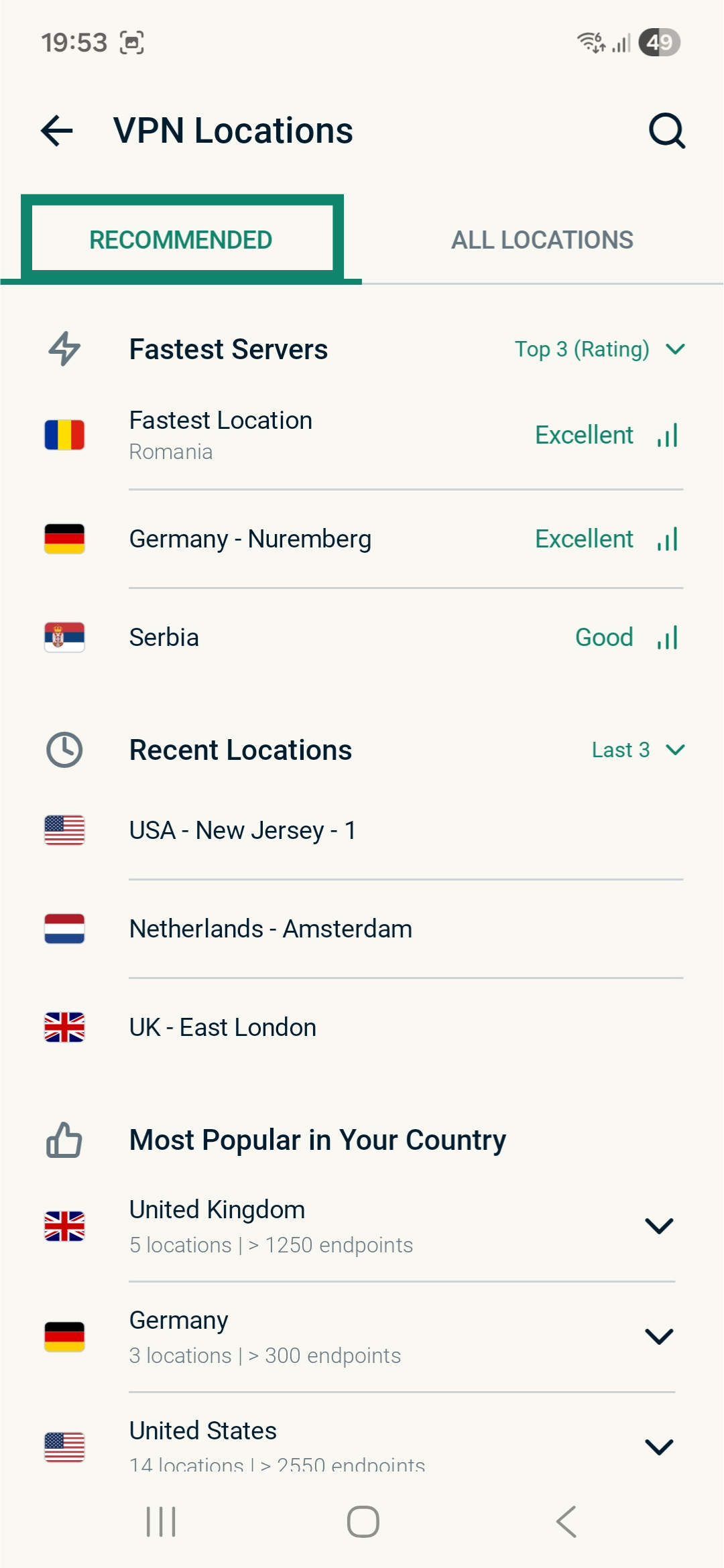
Task: Expand the United States locations
Action: click(659, 1447)
